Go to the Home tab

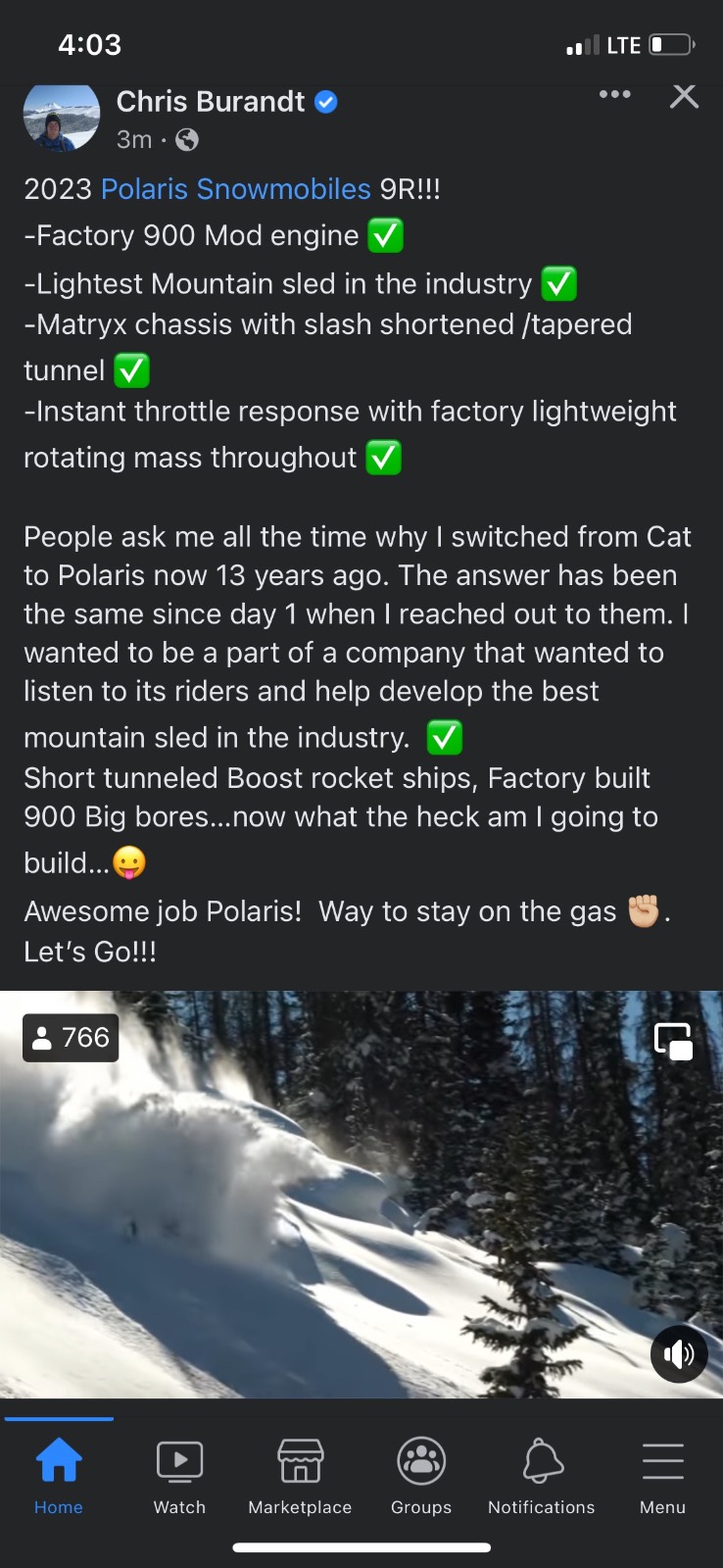pos(59,1476)
